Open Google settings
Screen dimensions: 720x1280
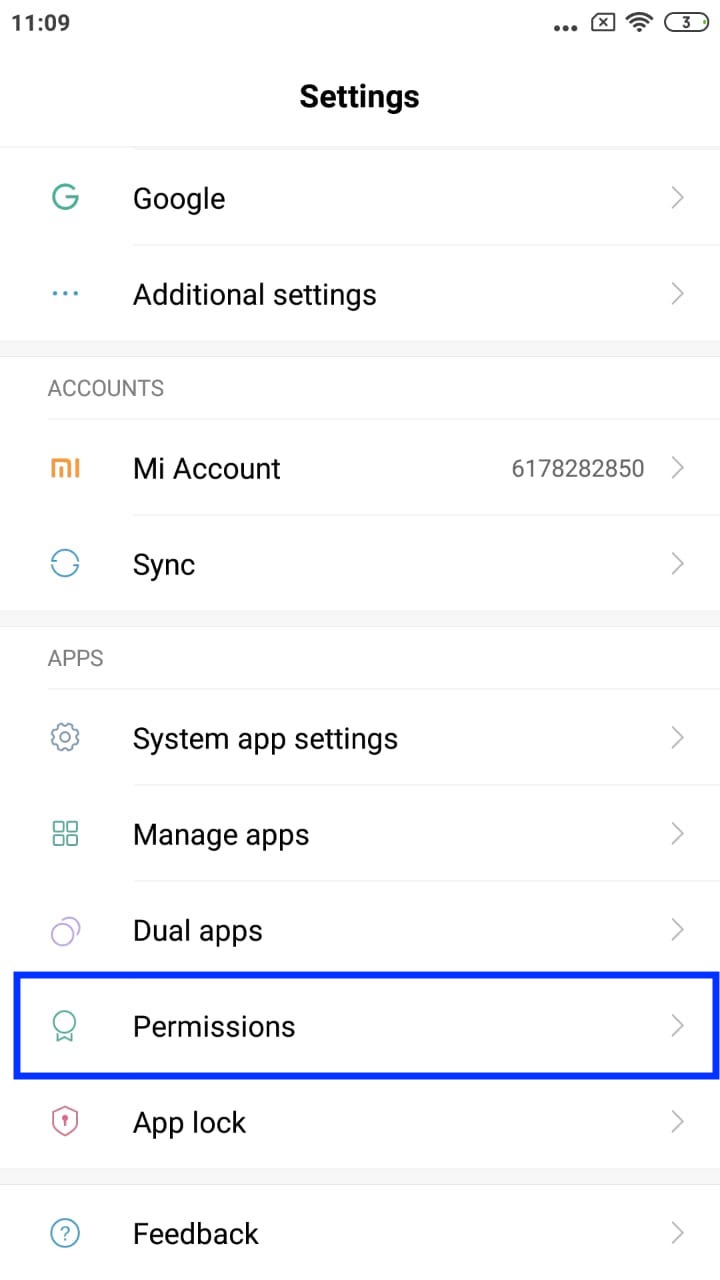(x=360, y=198)
